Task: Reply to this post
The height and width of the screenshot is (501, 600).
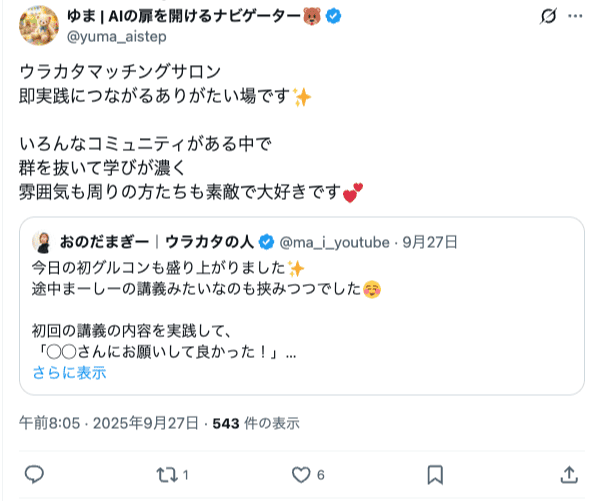Action: (34, 473)
